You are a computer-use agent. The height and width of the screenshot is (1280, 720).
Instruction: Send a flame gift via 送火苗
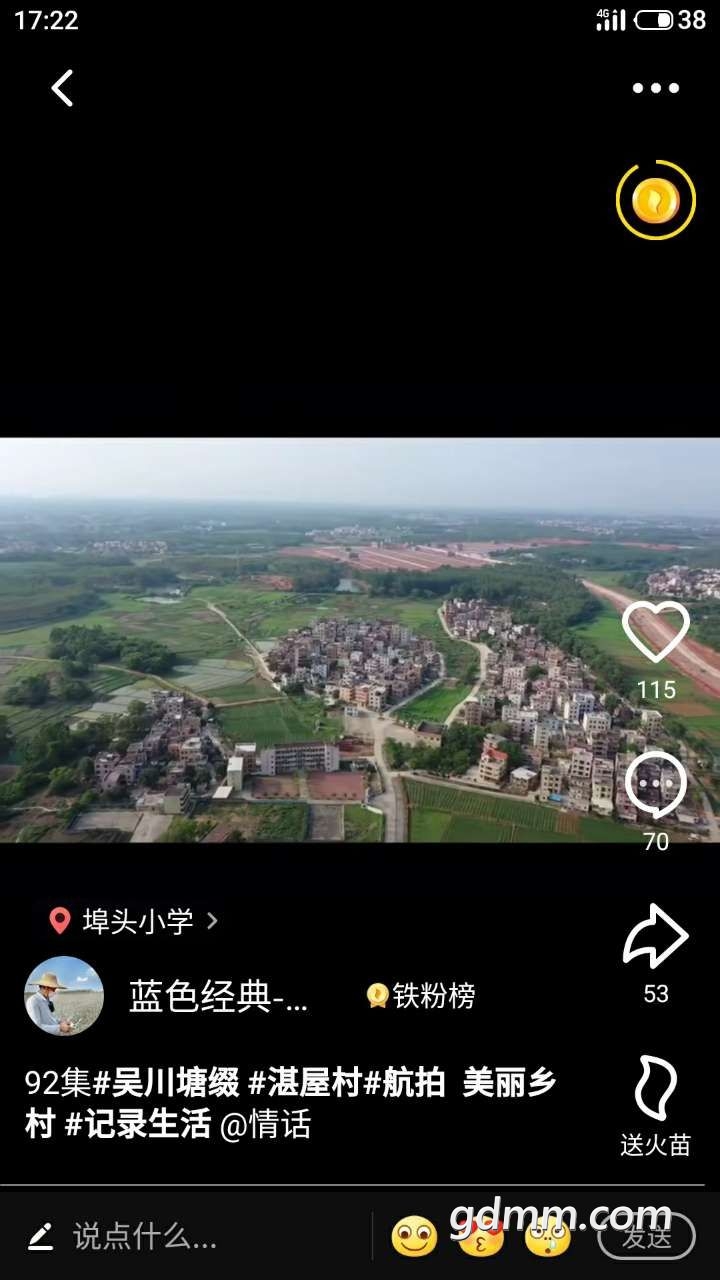click(x=655, y=1090)
